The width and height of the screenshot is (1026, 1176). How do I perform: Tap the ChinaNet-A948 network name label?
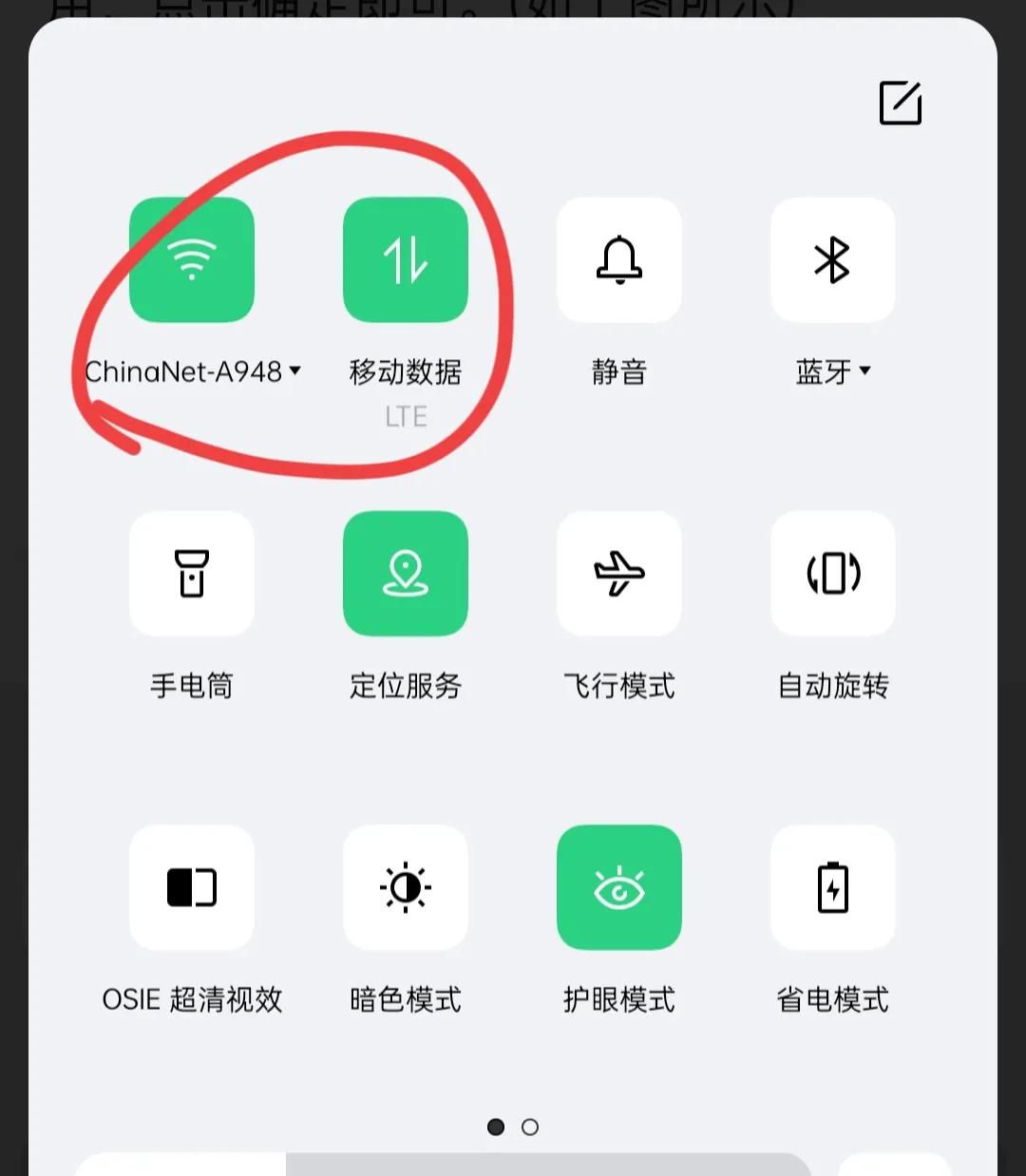coord(185,372)
